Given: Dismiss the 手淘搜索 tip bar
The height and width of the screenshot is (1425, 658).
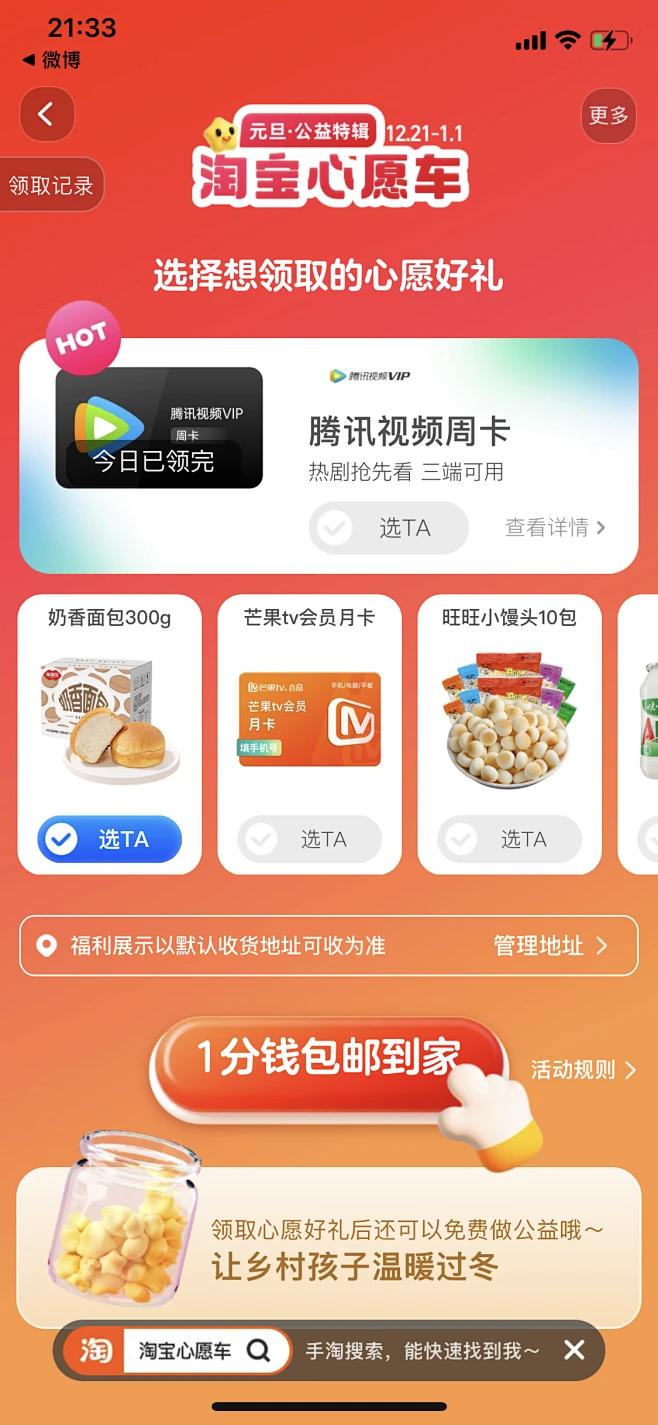Looking at the screenshot, I should click(574, 1351).
